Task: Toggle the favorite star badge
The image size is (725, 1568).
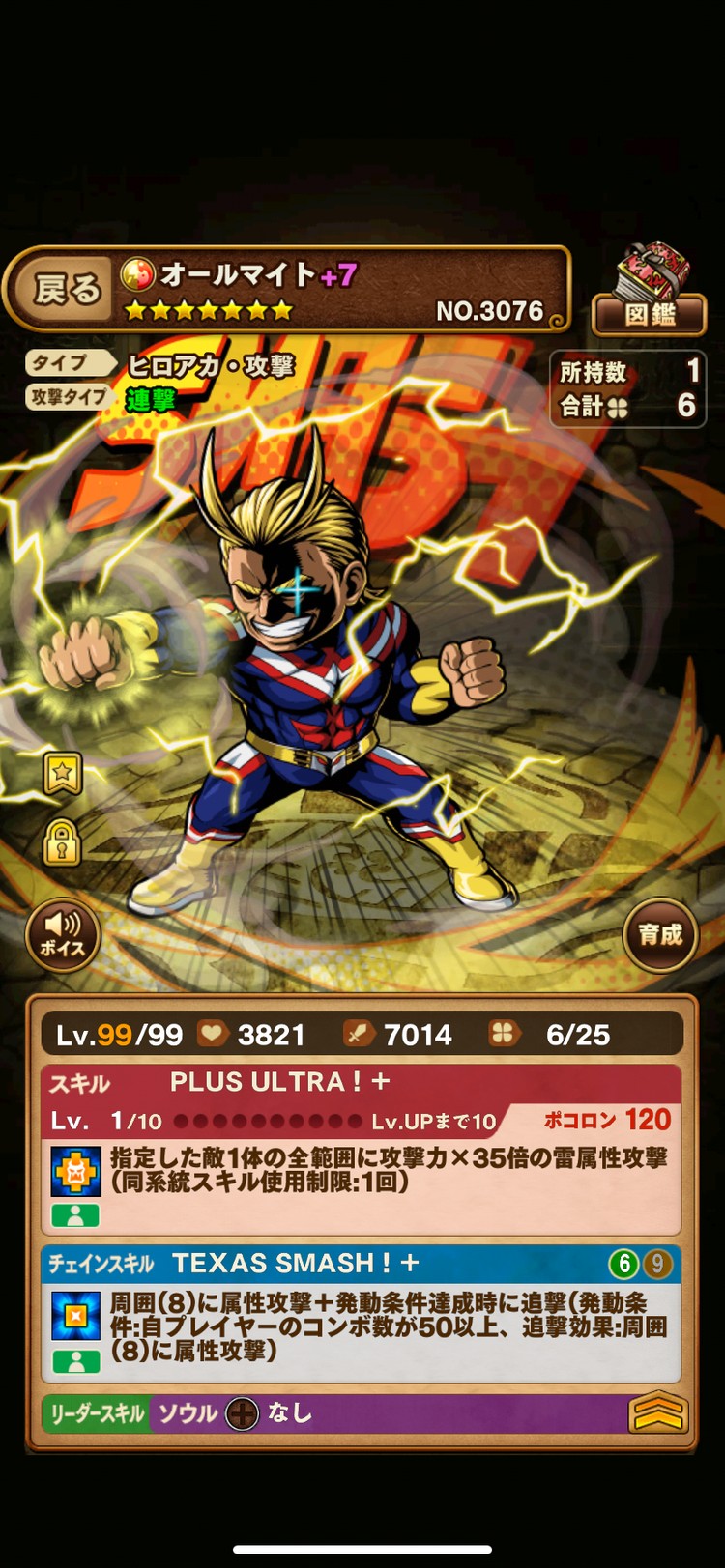Action: 62,773
